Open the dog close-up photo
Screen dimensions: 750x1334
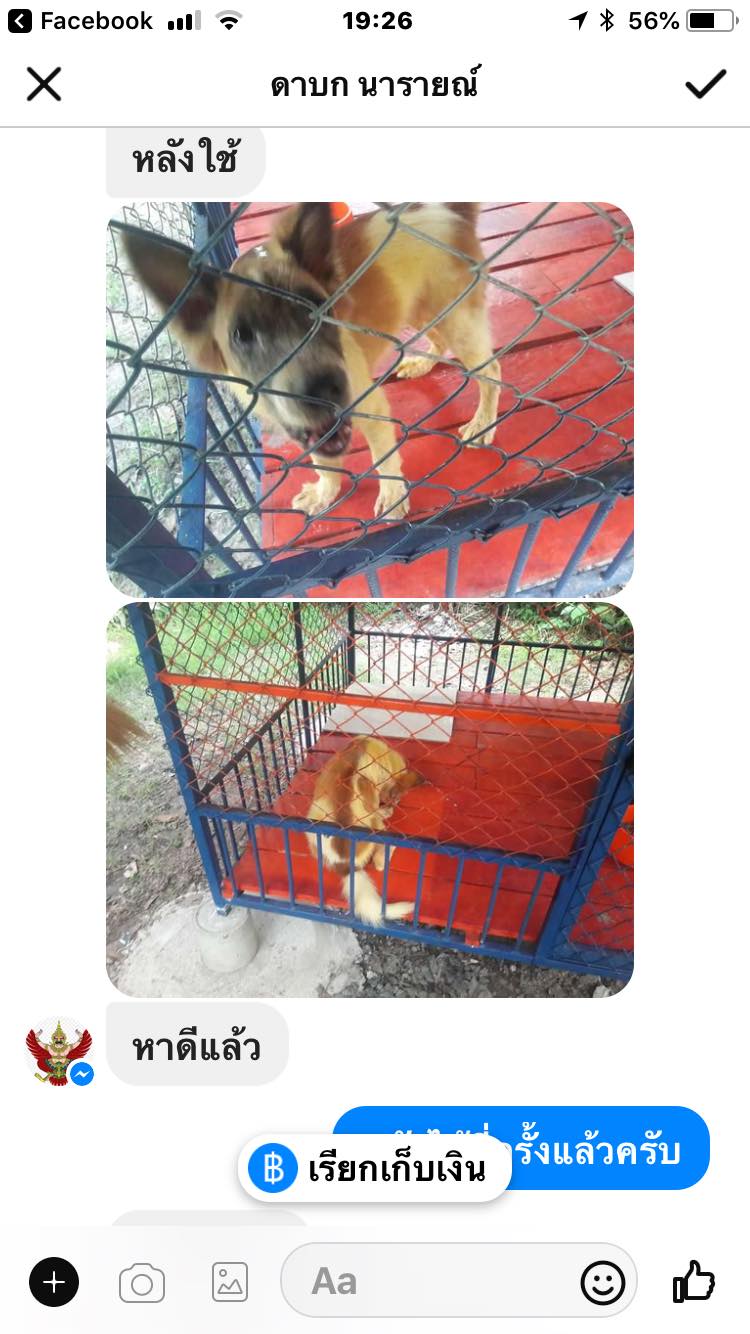370,399
